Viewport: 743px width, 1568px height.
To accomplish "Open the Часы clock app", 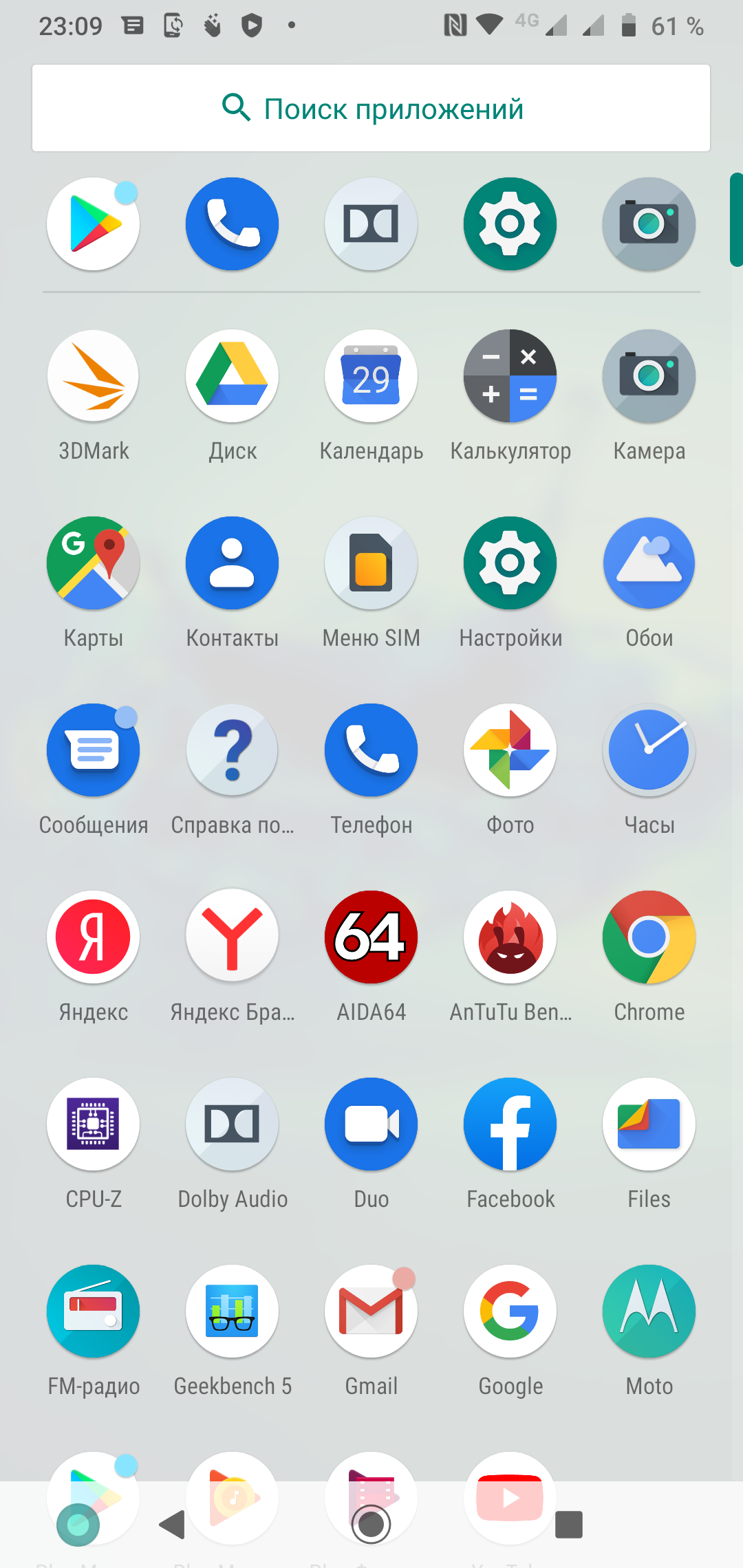I will (649, 751).
